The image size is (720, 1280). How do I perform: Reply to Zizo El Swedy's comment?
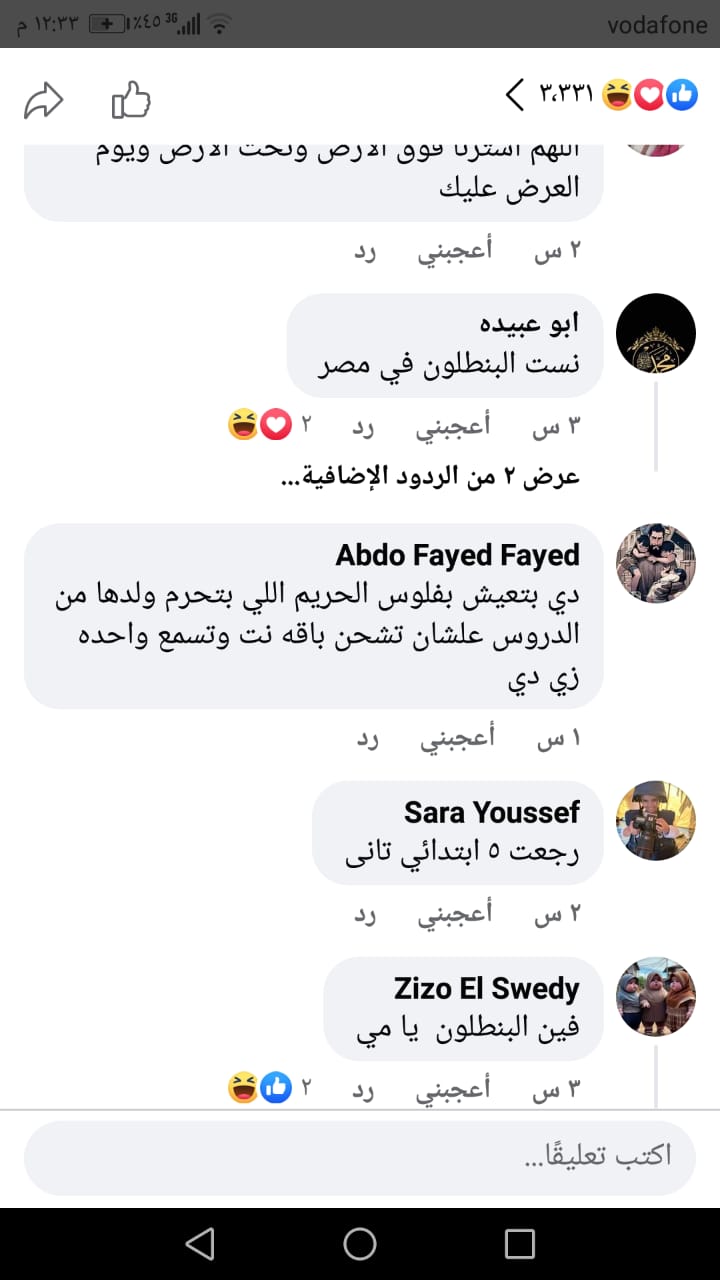pos(366,1089)
